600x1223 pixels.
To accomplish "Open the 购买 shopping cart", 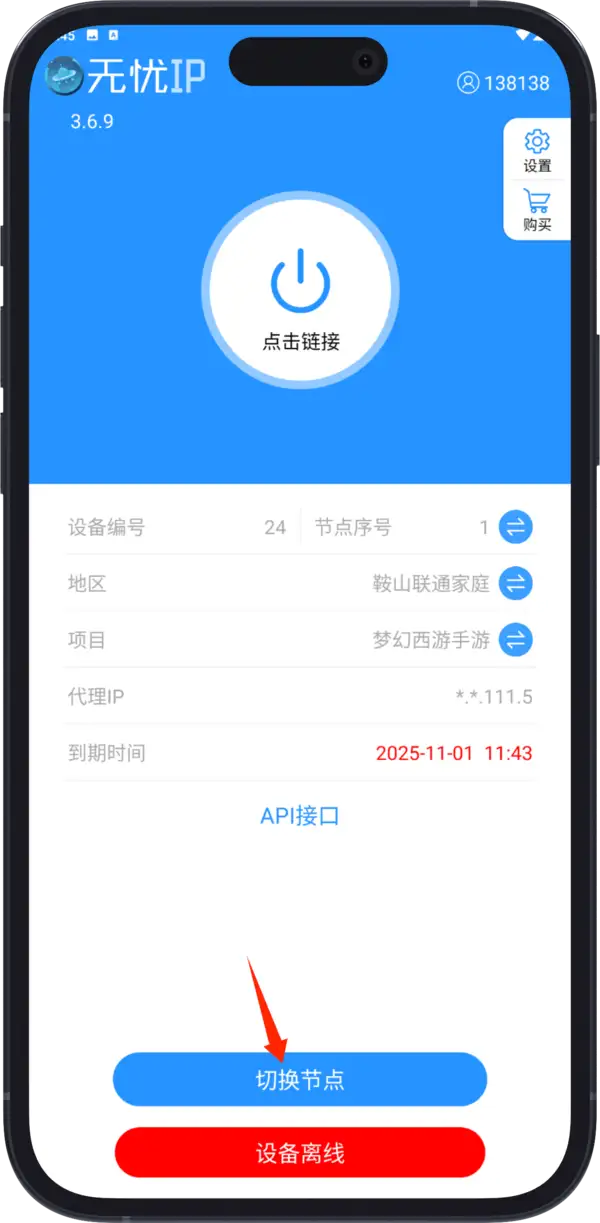I will click(537, 210).
